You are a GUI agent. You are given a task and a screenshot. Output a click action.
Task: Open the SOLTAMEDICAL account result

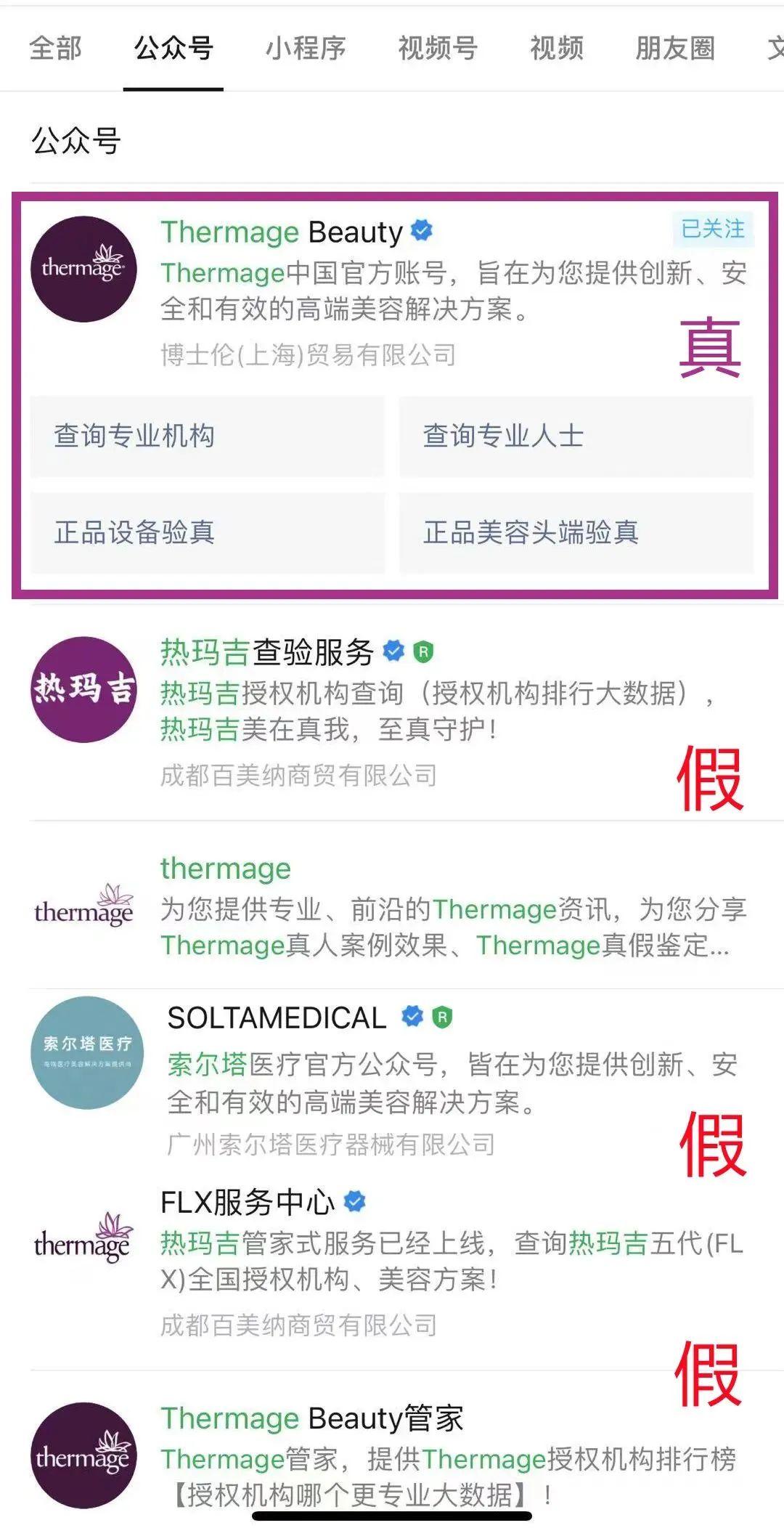click(x=277, y=1018)
